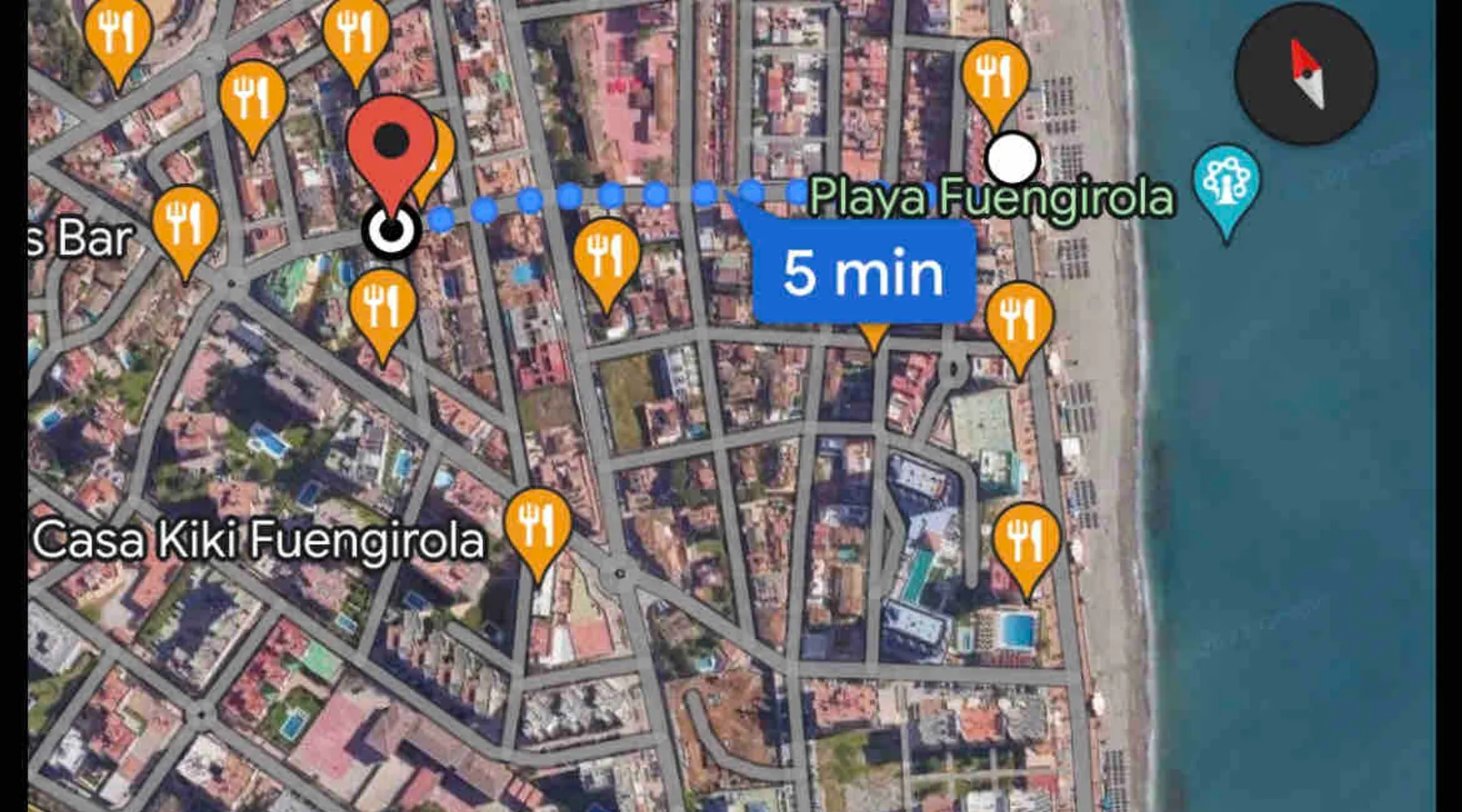Open the Casa Kiki Fuengirola restaurant pin
The width and height of the screenshot is (1462, 812).
coord(537,525)
